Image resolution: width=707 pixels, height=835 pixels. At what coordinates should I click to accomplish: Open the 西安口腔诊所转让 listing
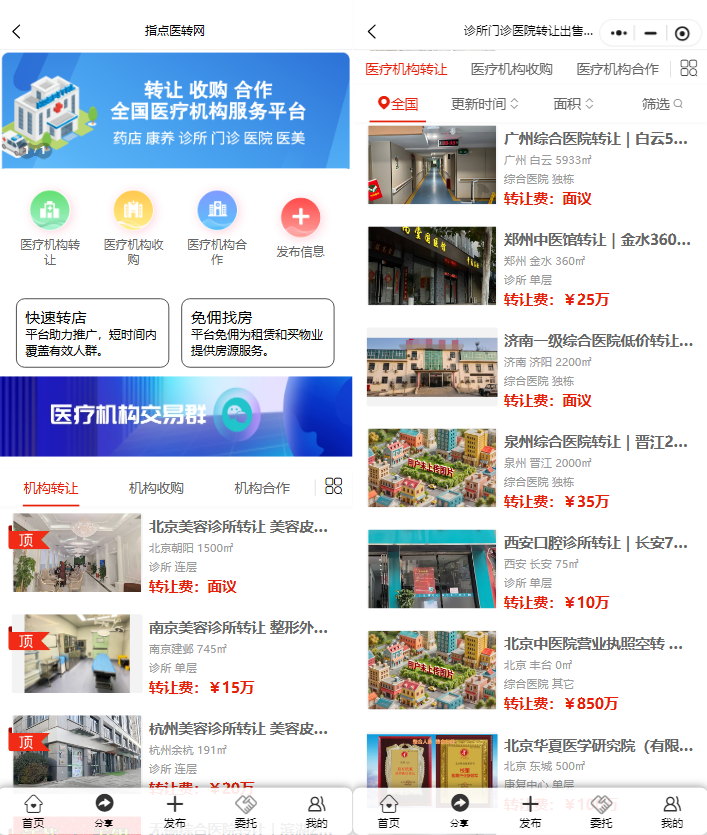pyautogui.click(x=595, y=543)
